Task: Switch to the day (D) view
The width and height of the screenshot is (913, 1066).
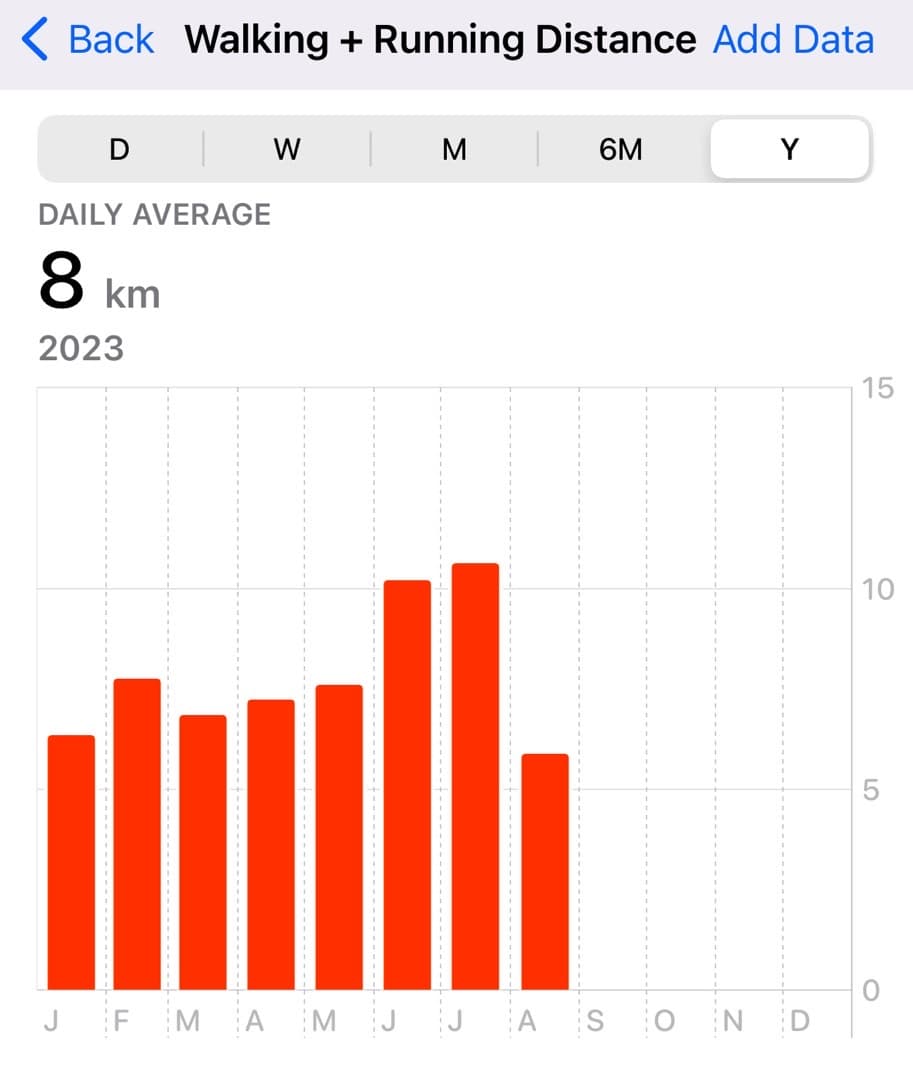Action: 119,150
